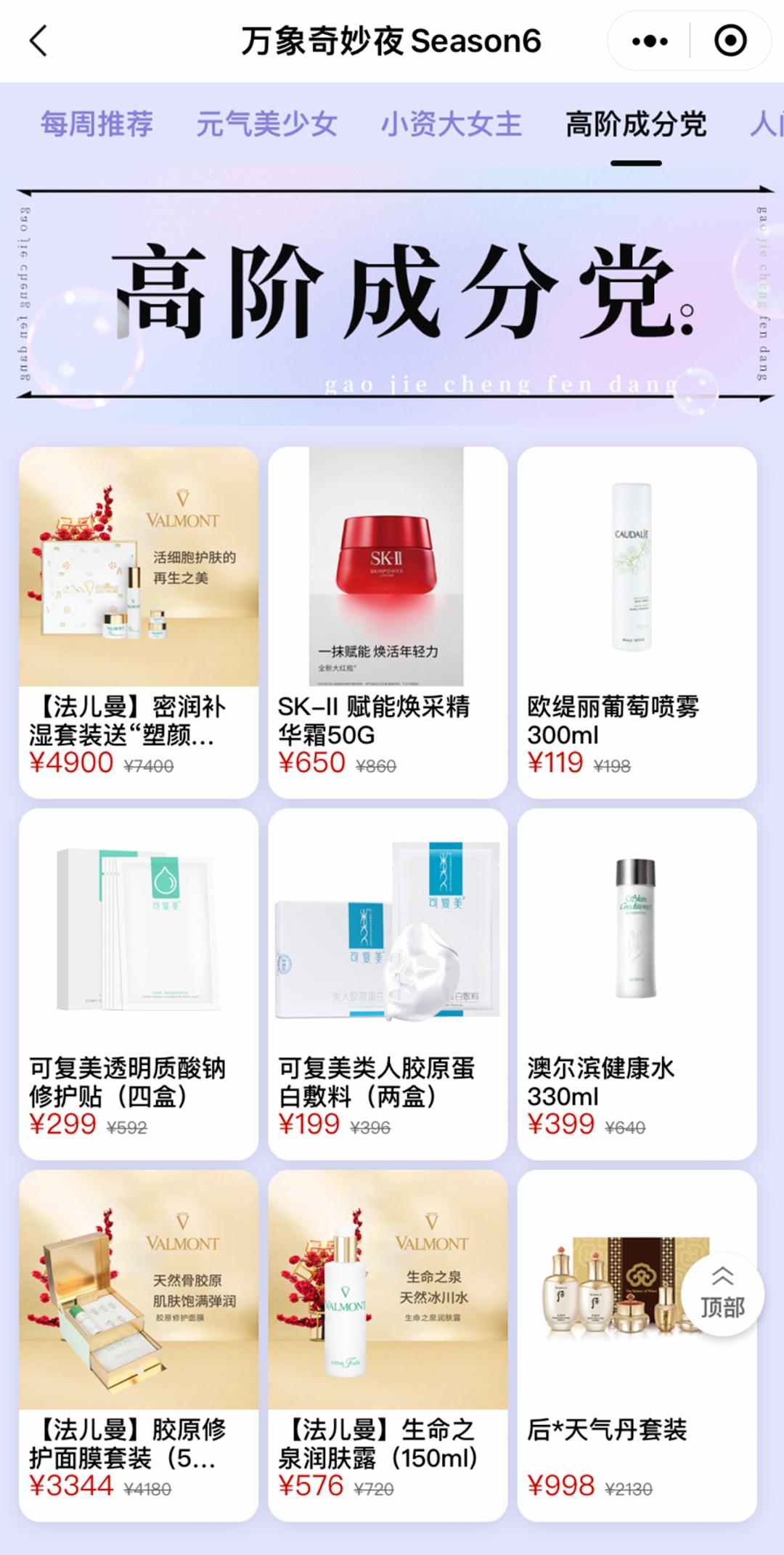784x1555 pixels.
Task: Go back using the arrow icon
Action: pyautogui.click(x=39, y=41)
